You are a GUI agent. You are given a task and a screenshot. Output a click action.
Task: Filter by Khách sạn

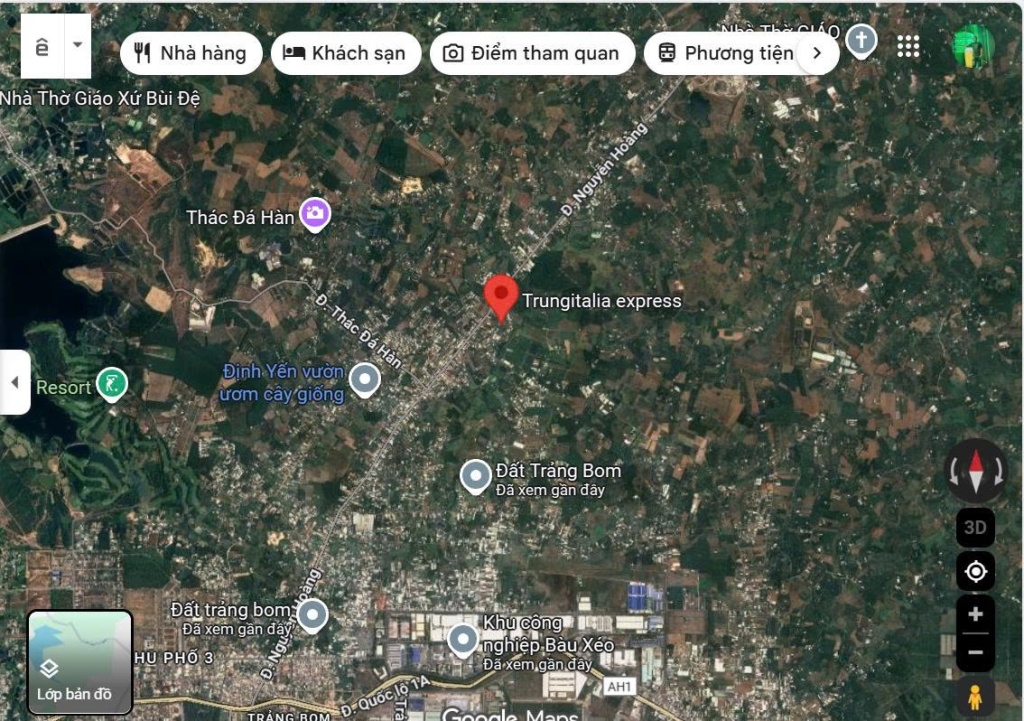click(x=345, y=53)
